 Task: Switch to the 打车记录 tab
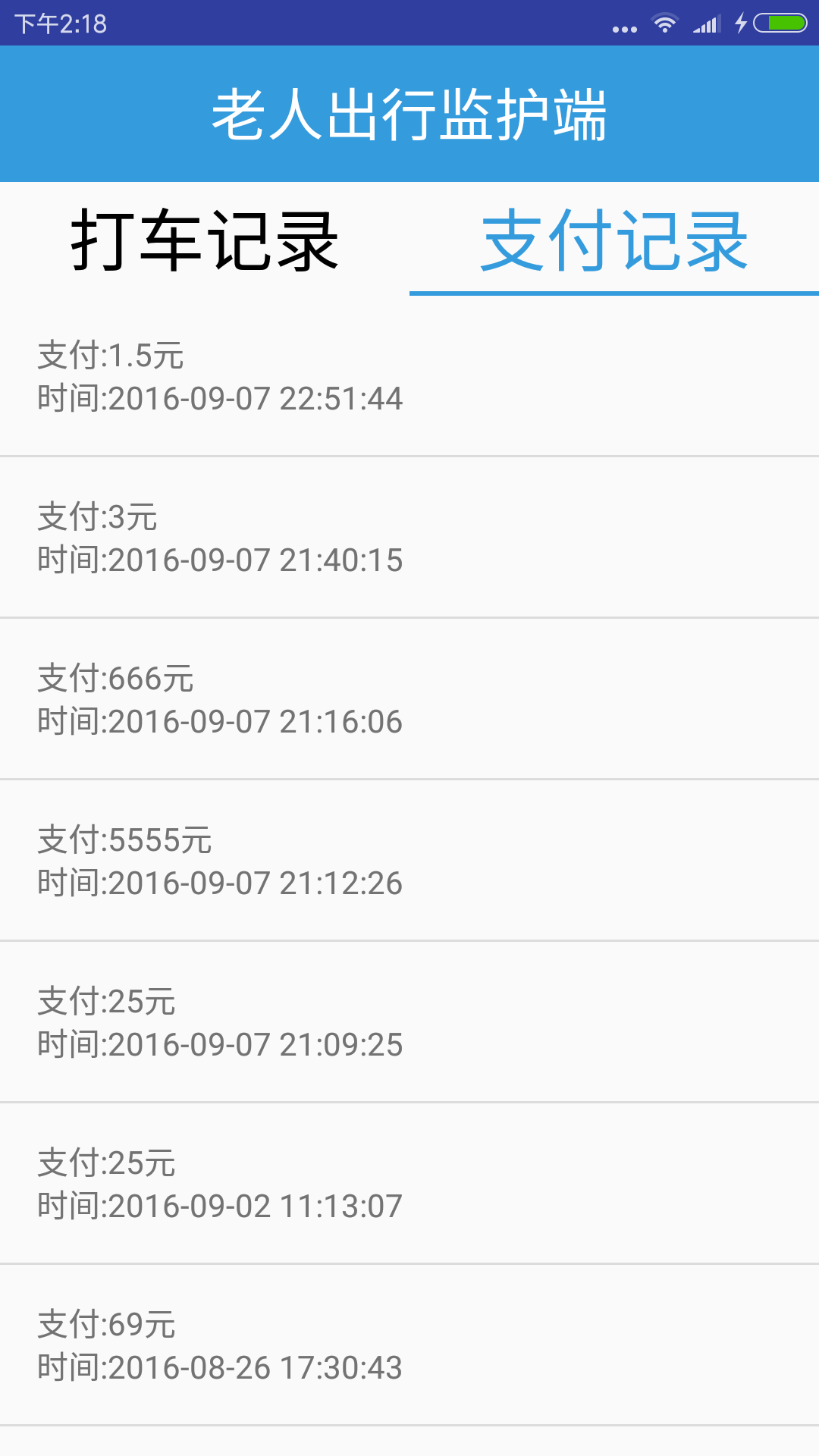[205, 241]
